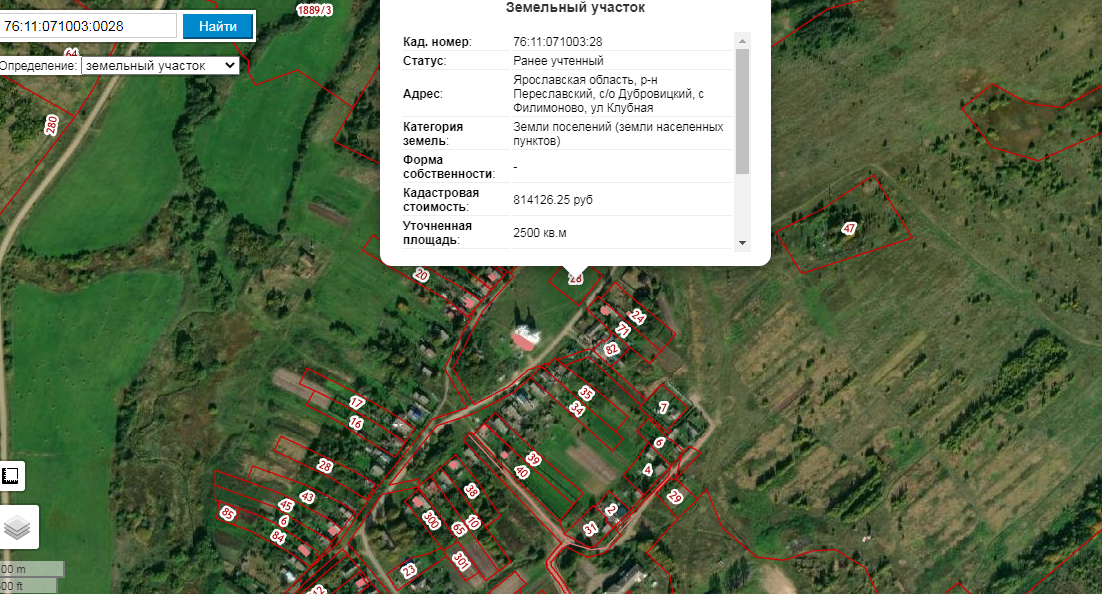Tap the popup scrollbar down arrow
The width and height of the screenshot is (1102, 594).
[x=742, y=242]
